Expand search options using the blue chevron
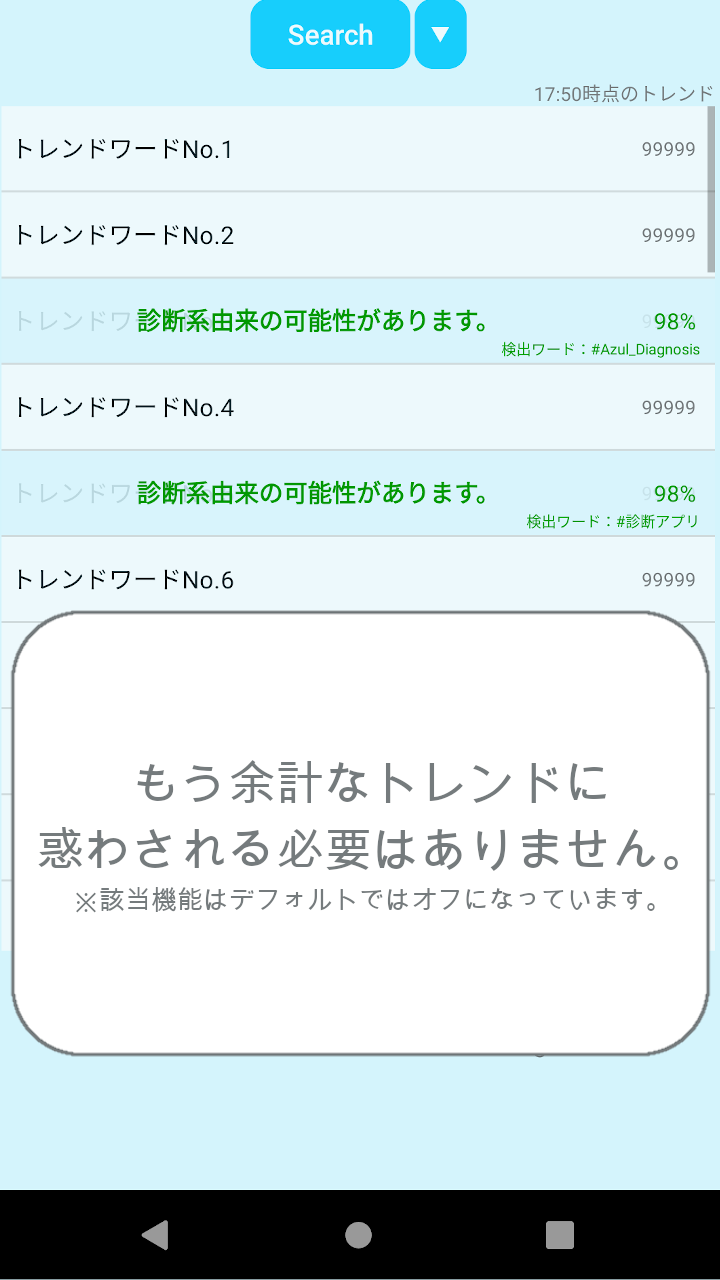Image resolution: width=720 pixels, height=1280 pixels. pyautogui.click(x=440, y=34)
